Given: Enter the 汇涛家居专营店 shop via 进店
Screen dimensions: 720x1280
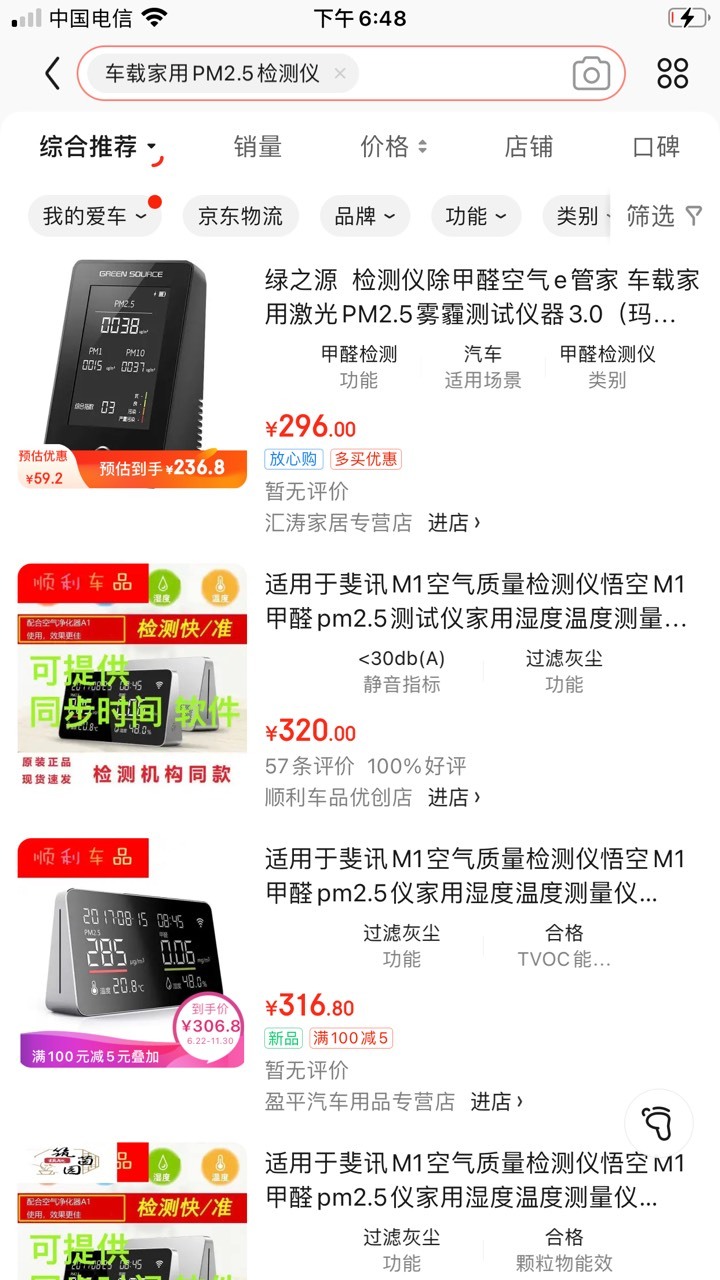Looking at the screenshot, I should pos(454,523).
